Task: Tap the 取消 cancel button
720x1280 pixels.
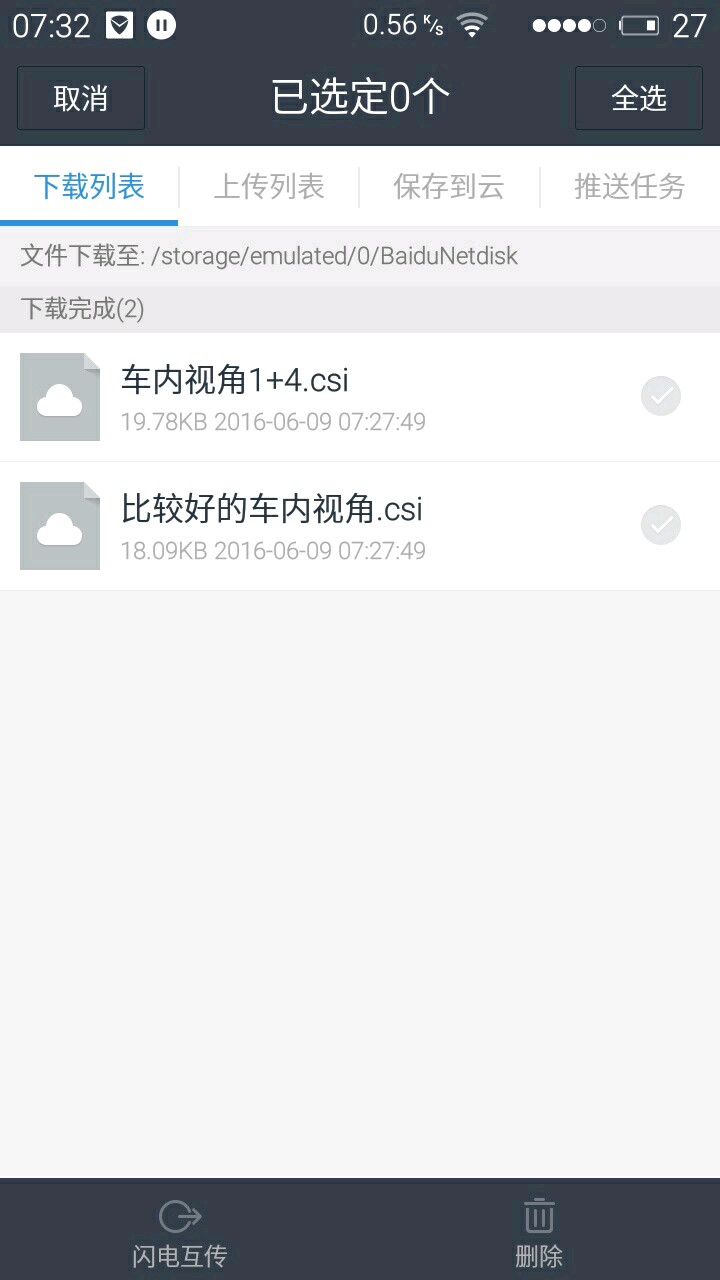Action: (x=81, y=98)
